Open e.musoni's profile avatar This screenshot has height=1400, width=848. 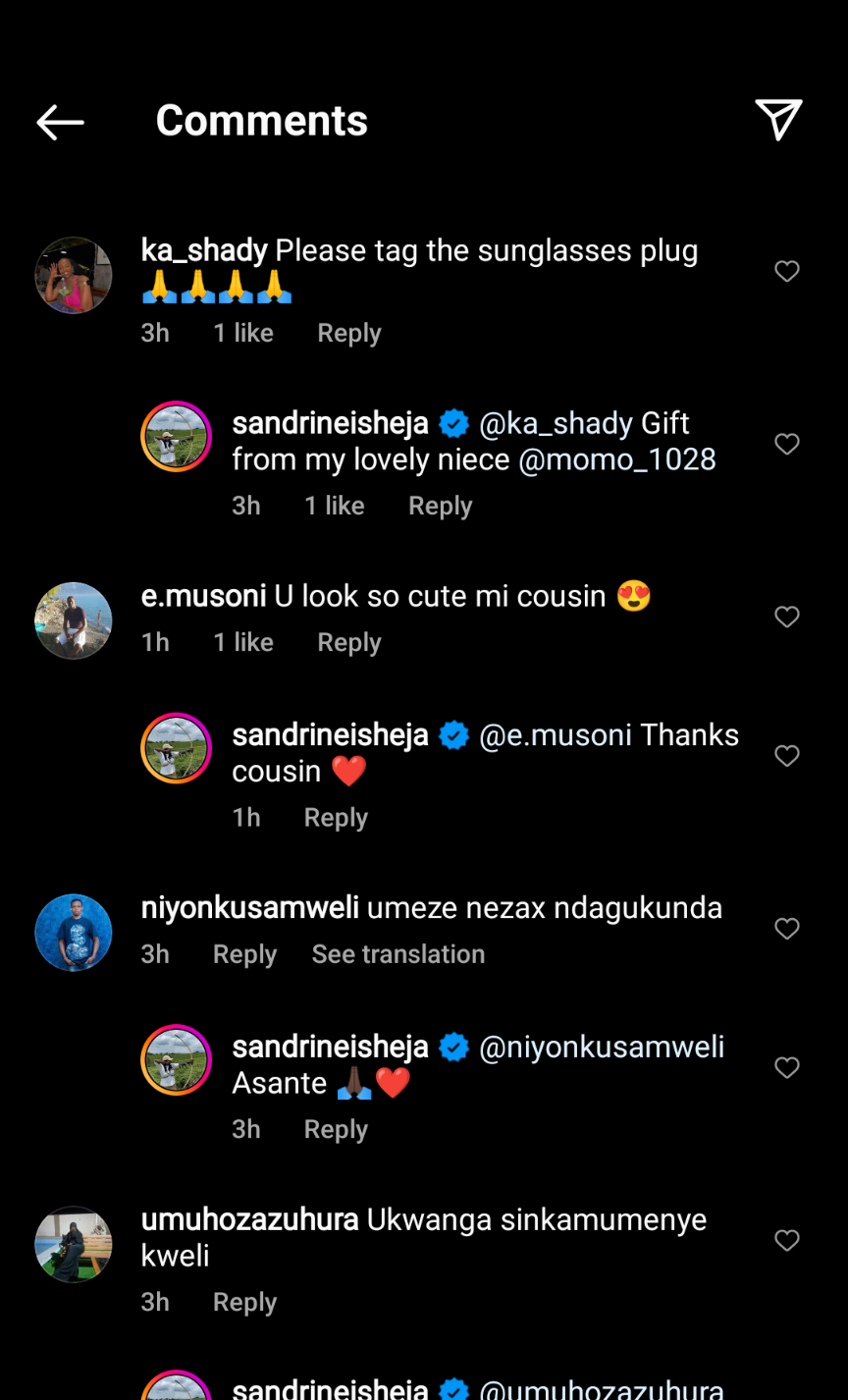point(74,620)
